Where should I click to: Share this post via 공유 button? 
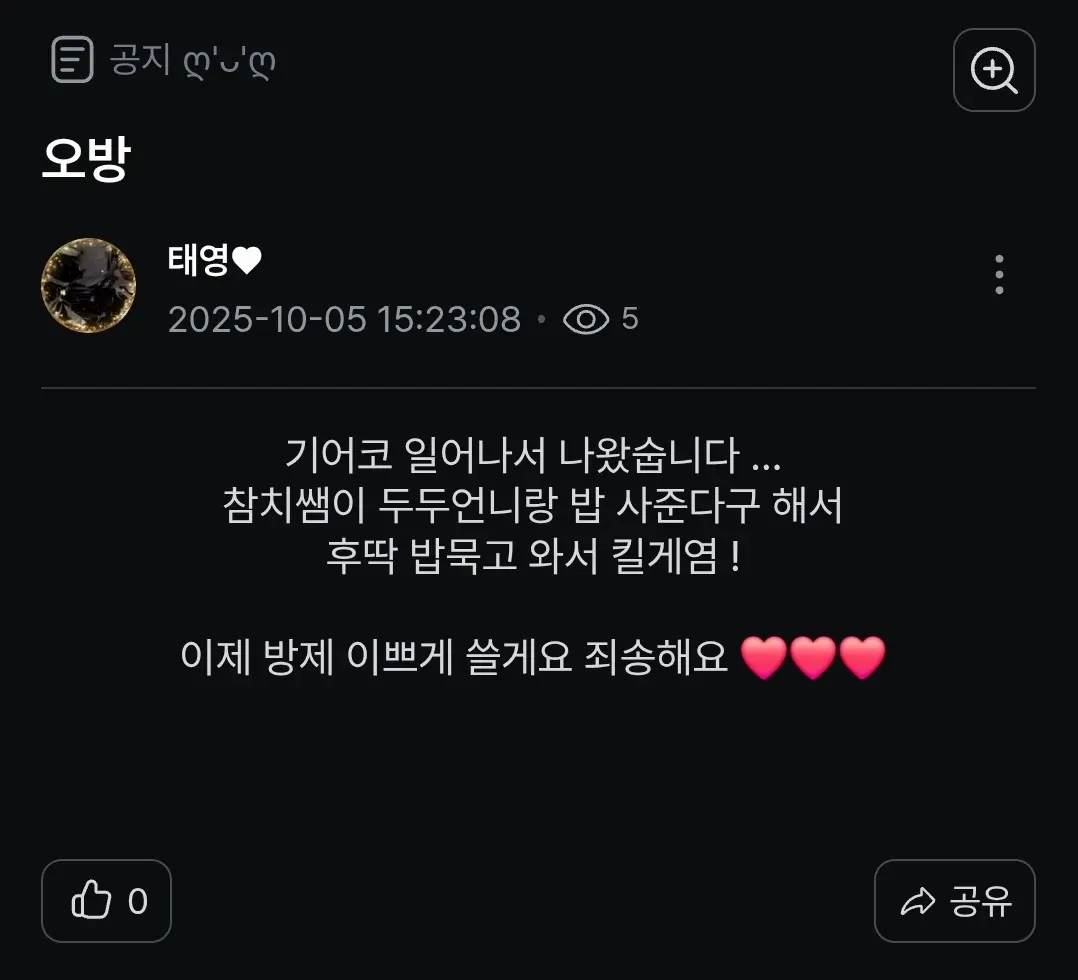click(x=954, y=901)
